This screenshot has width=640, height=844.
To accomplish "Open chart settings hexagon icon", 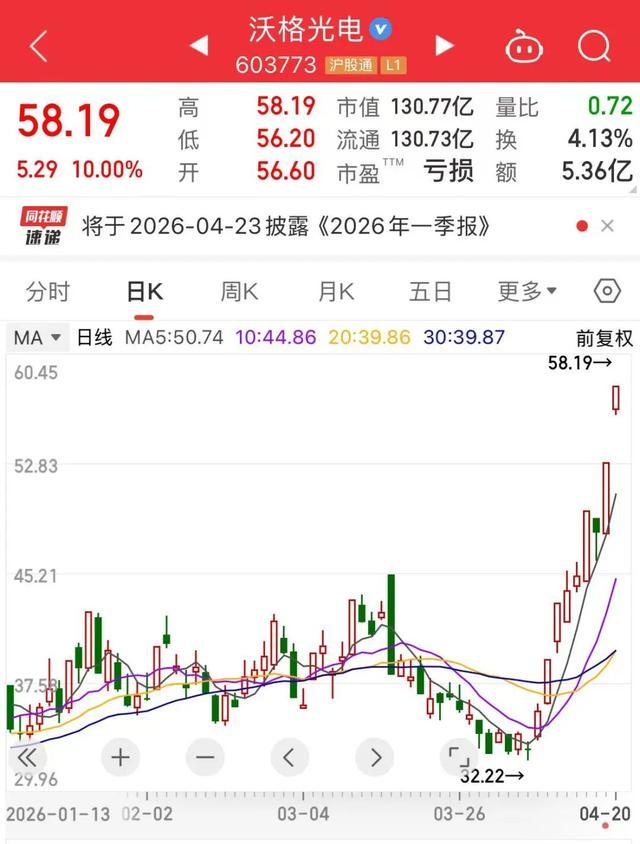I will coord(607,291).
